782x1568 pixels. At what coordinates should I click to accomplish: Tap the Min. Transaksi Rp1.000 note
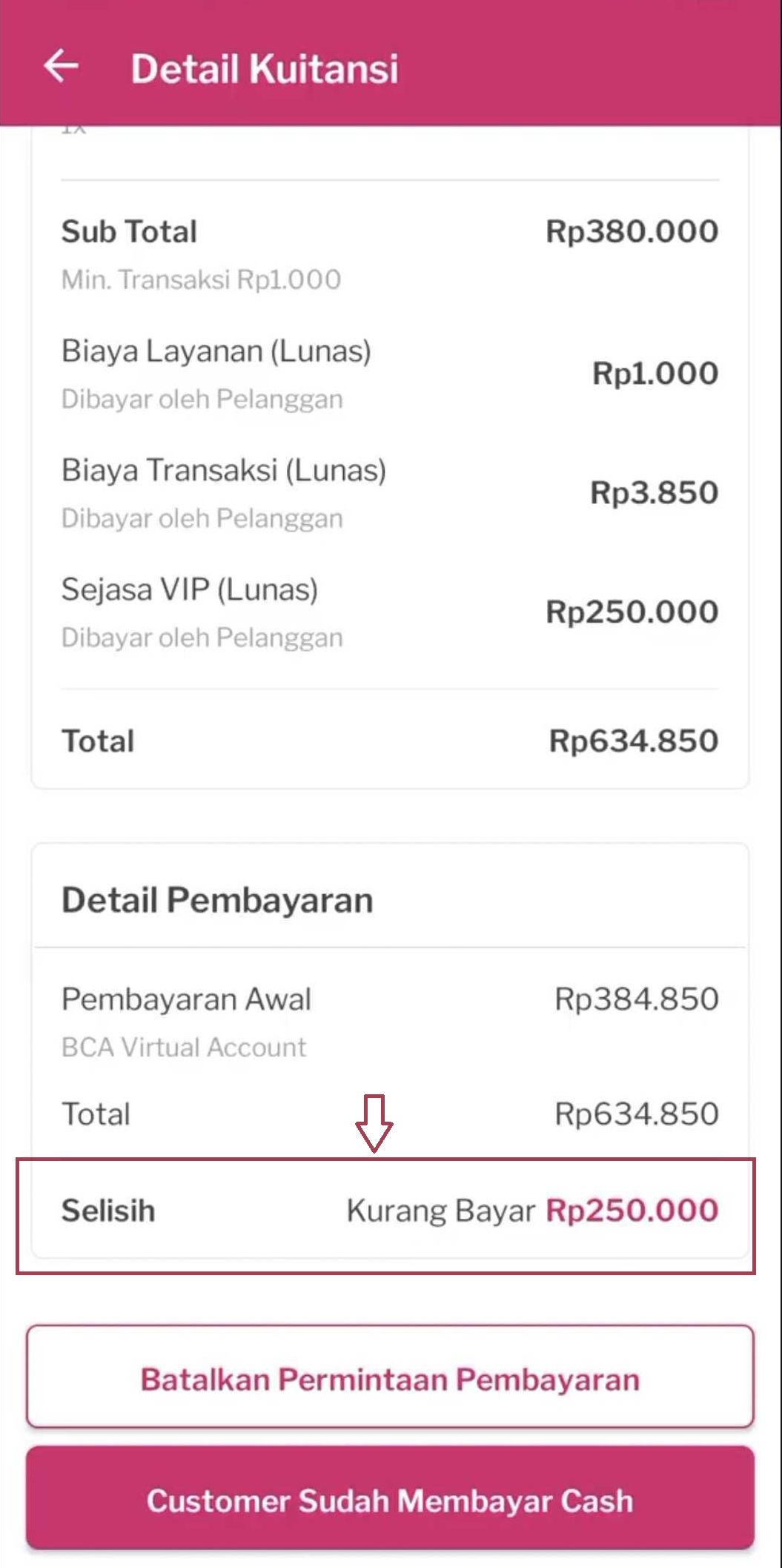coord(200,279)
